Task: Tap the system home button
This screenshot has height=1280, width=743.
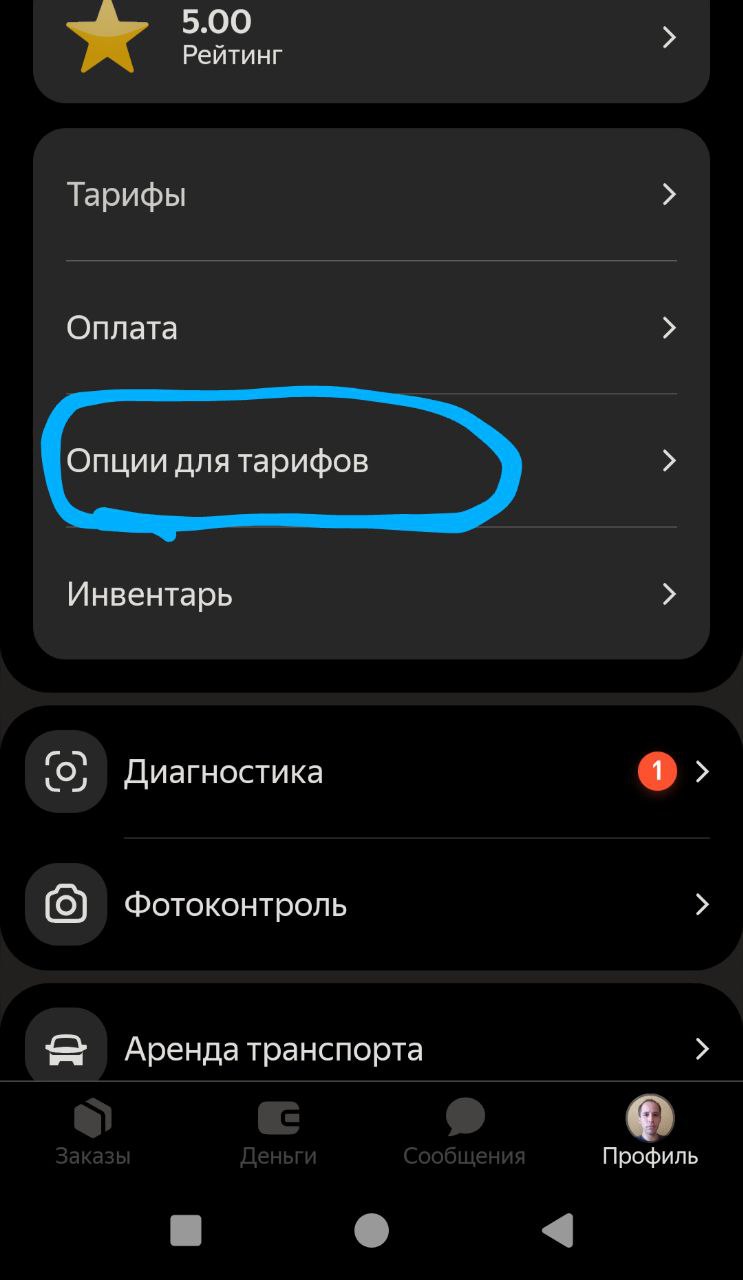Action: point(371,1230)
